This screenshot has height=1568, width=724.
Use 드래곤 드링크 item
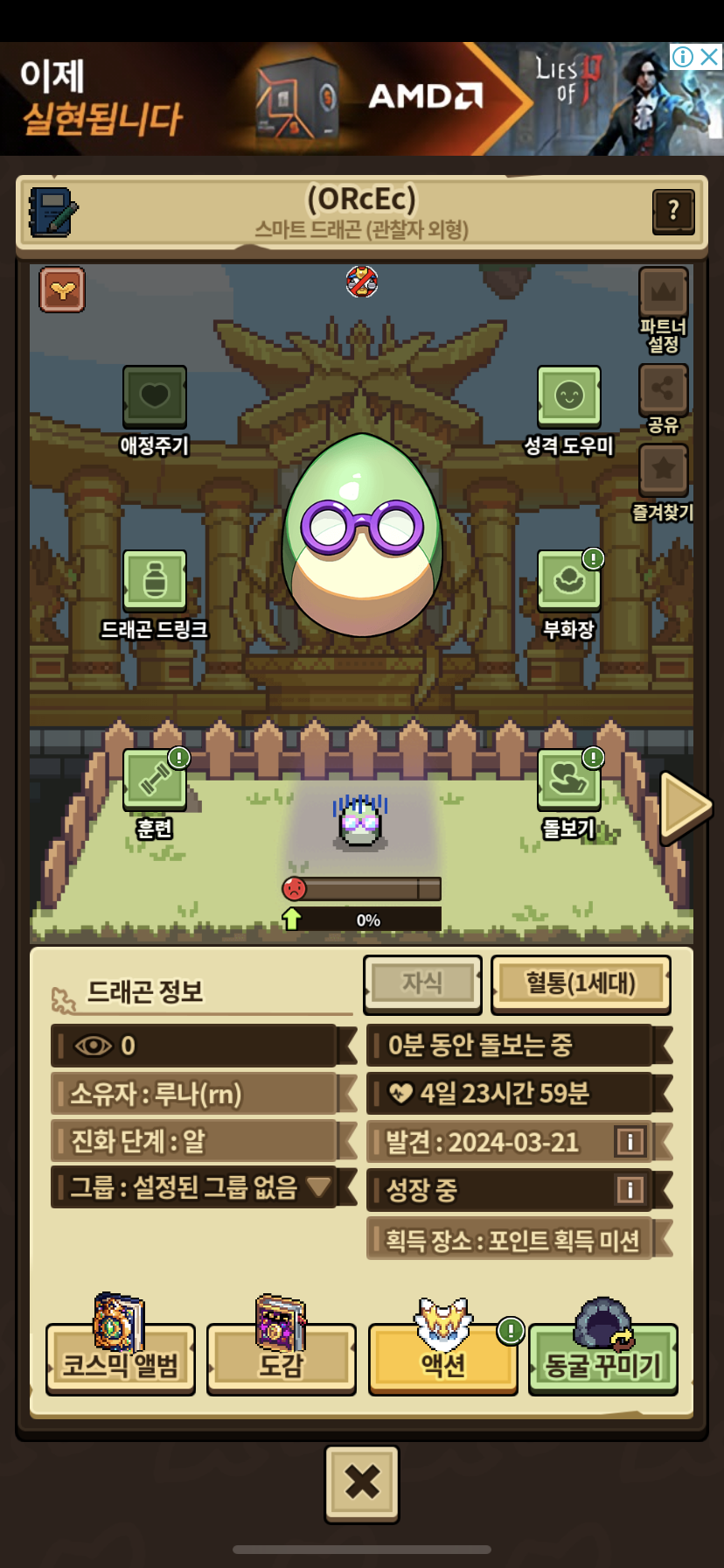coord(155,581)
